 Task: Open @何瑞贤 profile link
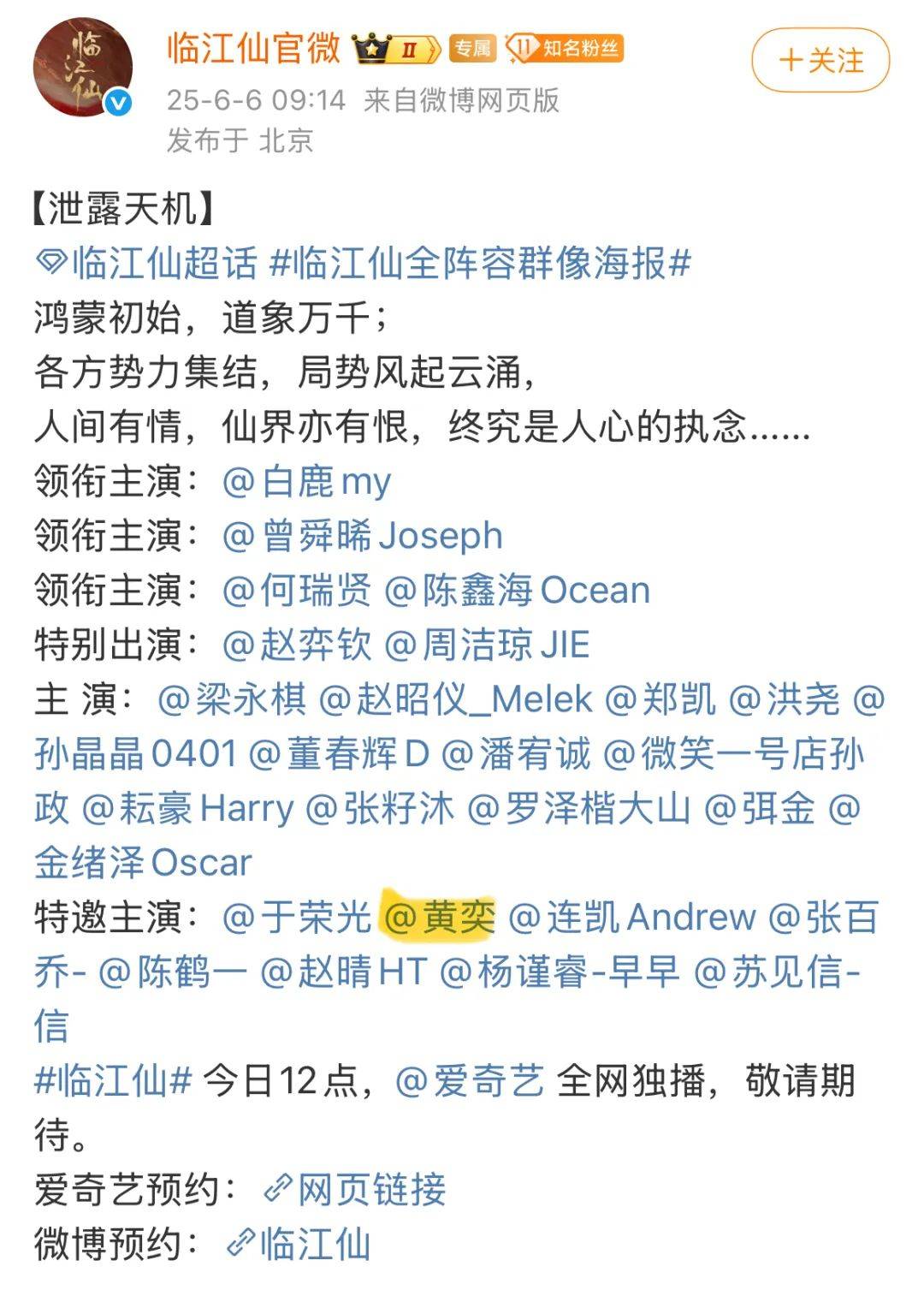point(297,591)
